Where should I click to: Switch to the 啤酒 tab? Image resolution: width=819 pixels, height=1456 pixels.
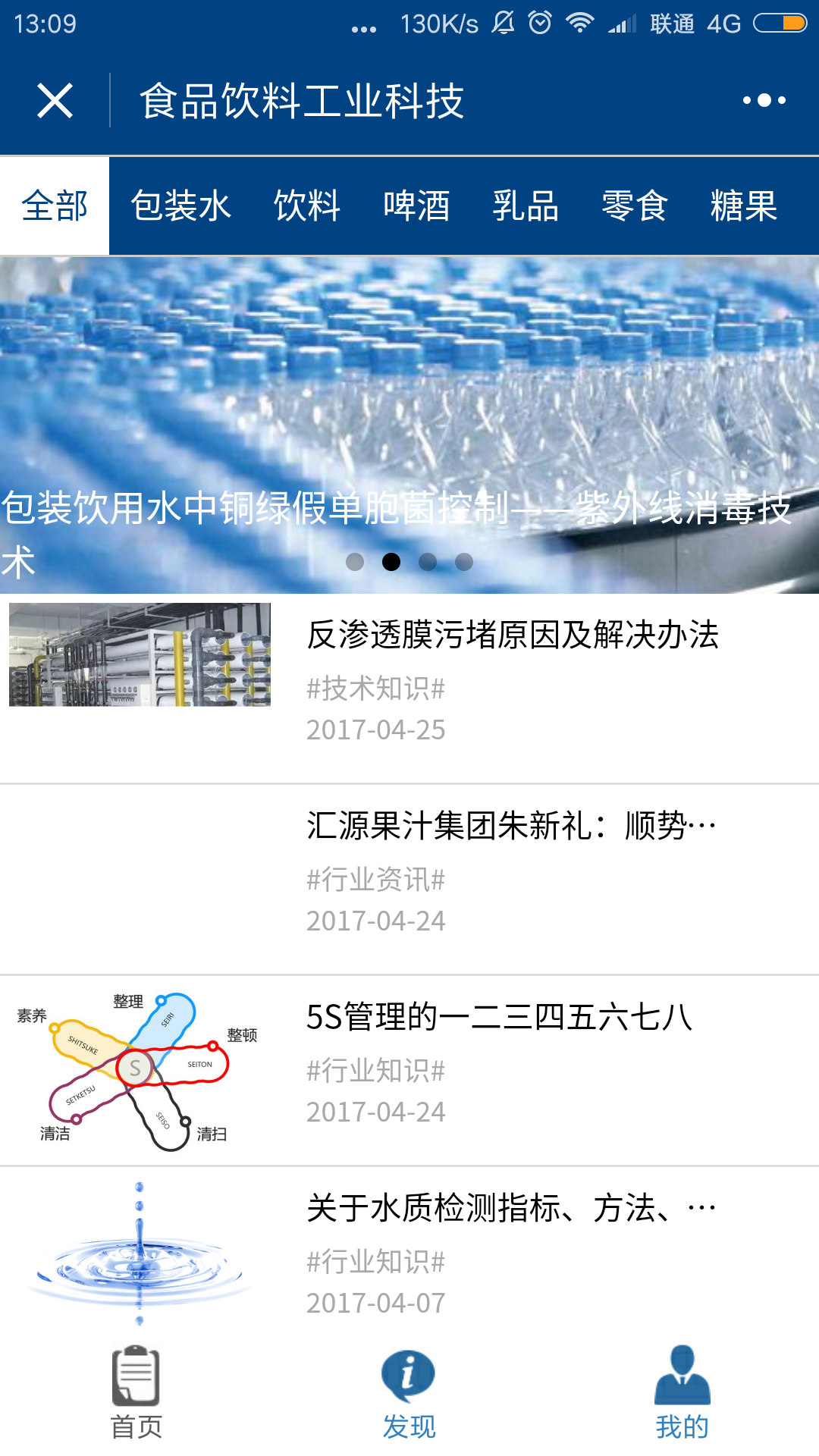pos(416,206)
